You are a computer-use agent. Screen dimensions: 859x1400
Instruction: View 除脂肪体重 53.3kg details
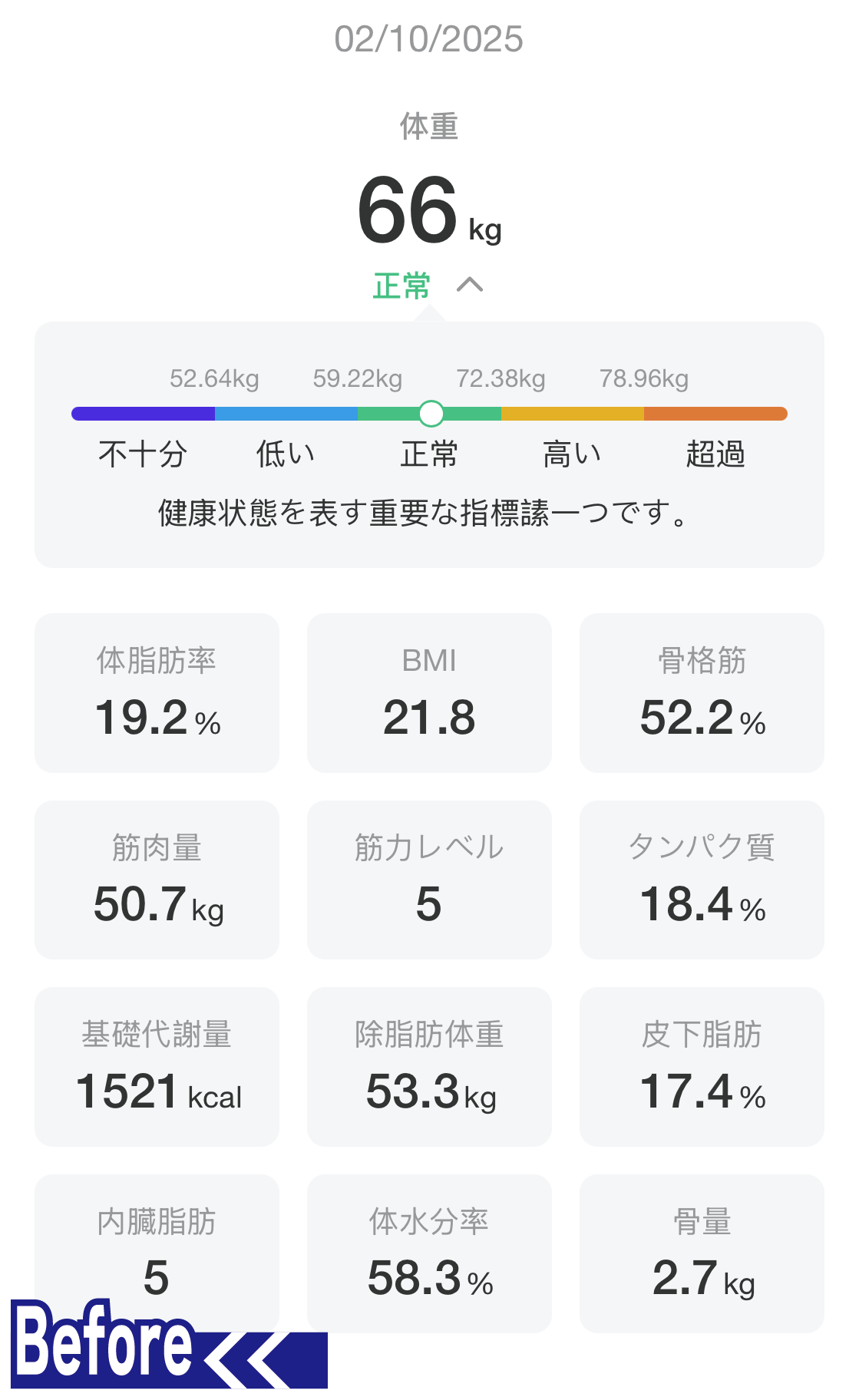click(429, 1066)
